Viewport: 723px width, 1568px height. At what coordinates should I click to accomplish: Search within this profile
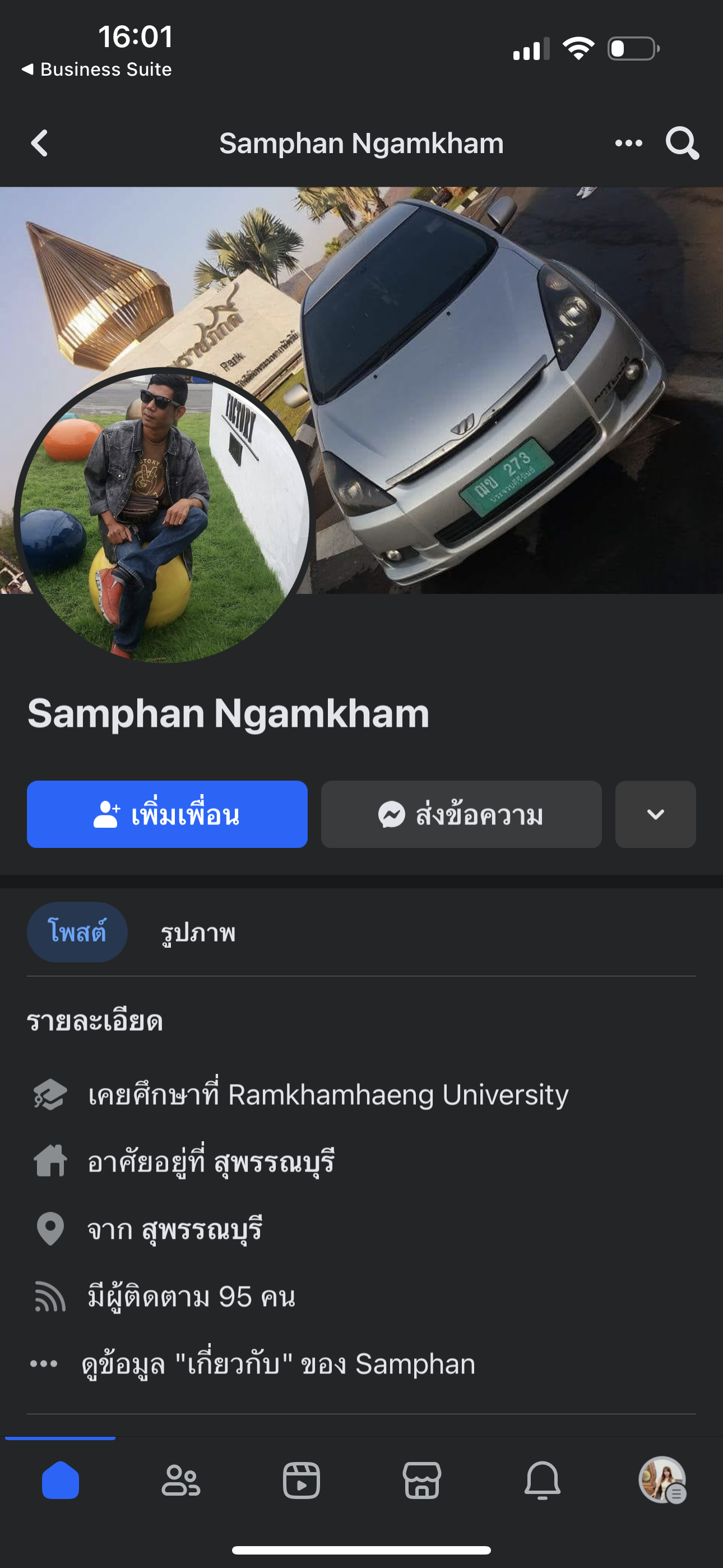pos(682,144)
